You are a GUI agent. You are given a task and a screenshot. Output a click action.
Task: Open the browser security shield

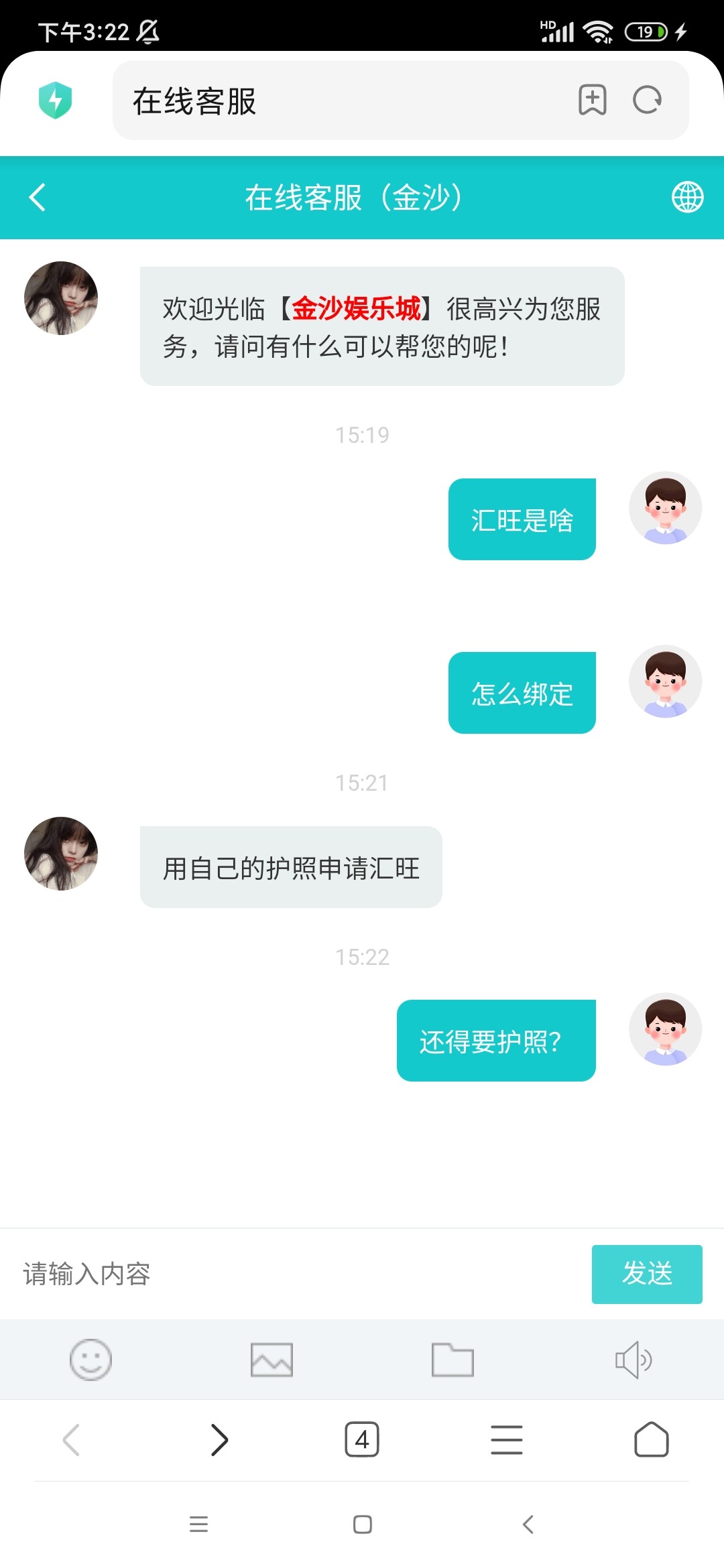[56, 101]
